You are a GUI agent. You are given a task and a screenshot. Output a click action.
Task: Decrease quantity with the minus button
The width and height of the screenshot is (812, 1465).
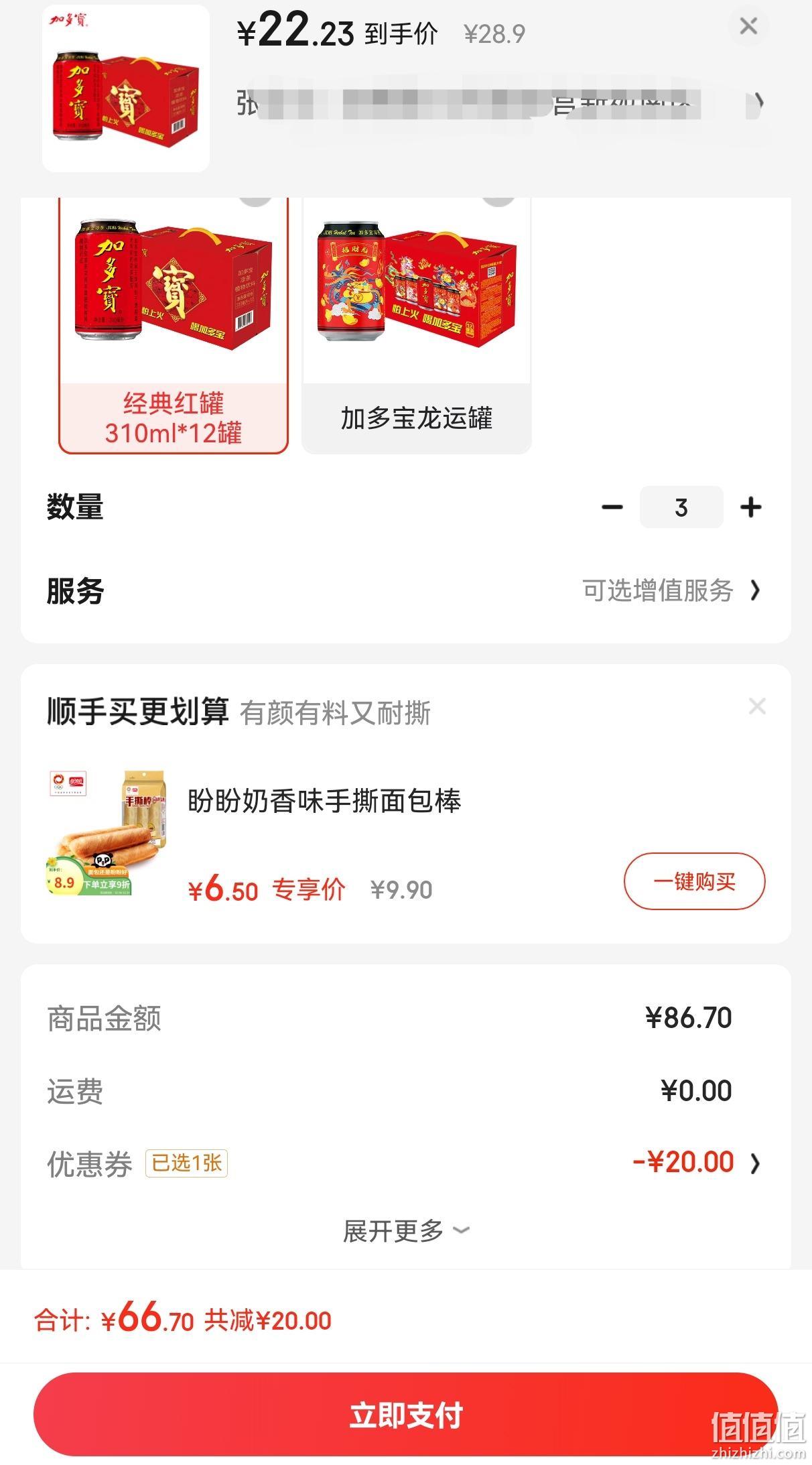pos(612,507)
